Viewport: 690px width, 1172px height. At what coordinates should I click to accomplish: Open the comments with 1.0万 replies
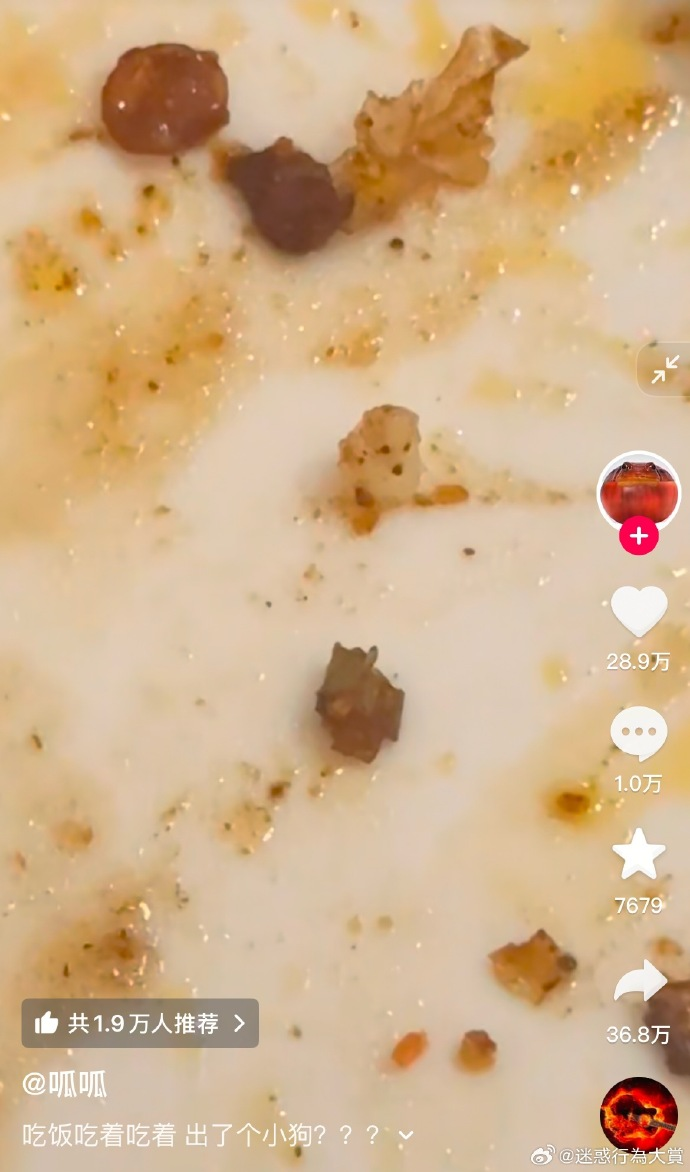pos(639,734)
